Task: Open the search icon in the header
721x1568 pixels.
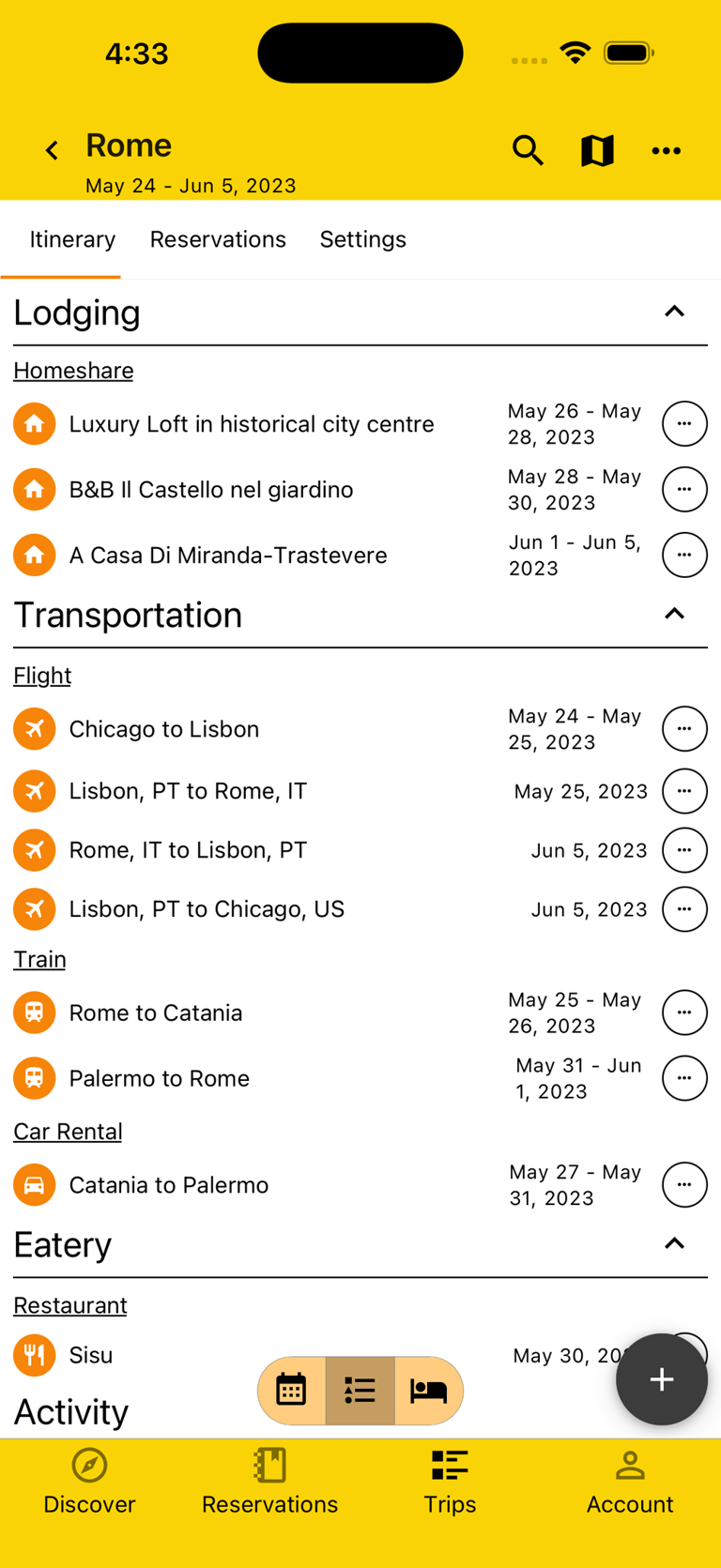Action: coord(528,150)
